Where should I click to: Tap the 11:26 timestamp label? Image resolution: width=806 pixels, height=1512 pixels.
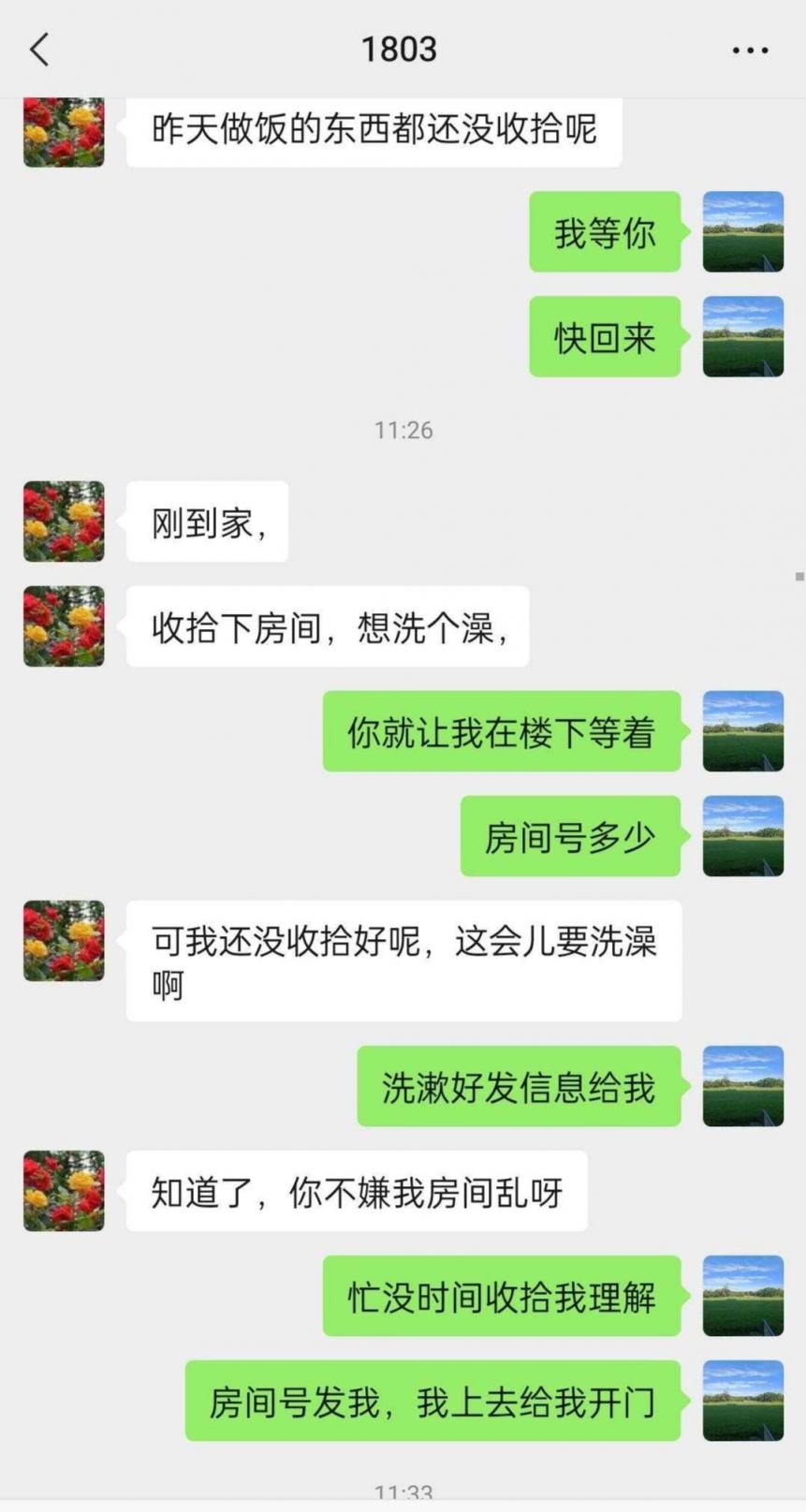click(x=403, y=431)
